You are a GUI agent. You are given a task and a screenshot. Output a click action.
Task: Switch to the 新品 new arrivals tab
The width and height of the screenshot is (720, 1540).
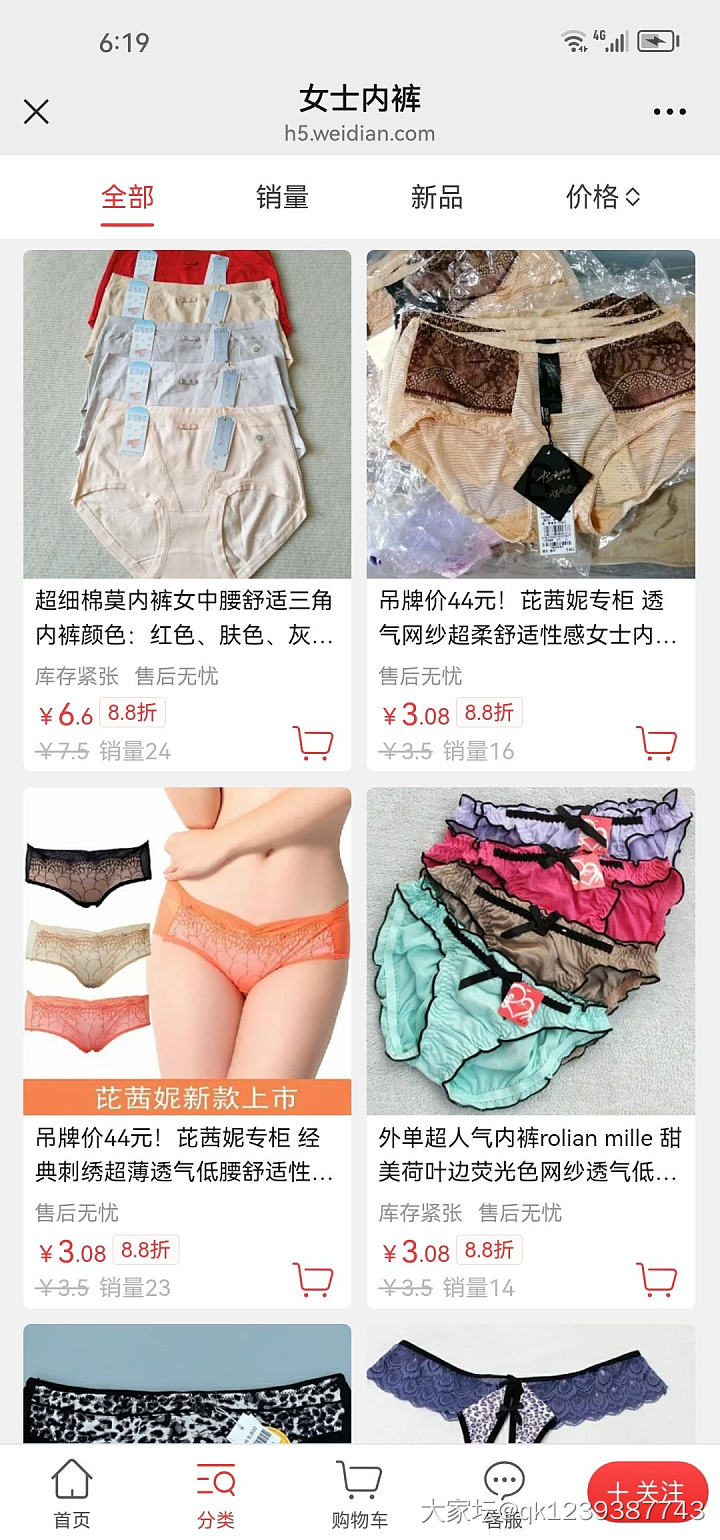435,197
